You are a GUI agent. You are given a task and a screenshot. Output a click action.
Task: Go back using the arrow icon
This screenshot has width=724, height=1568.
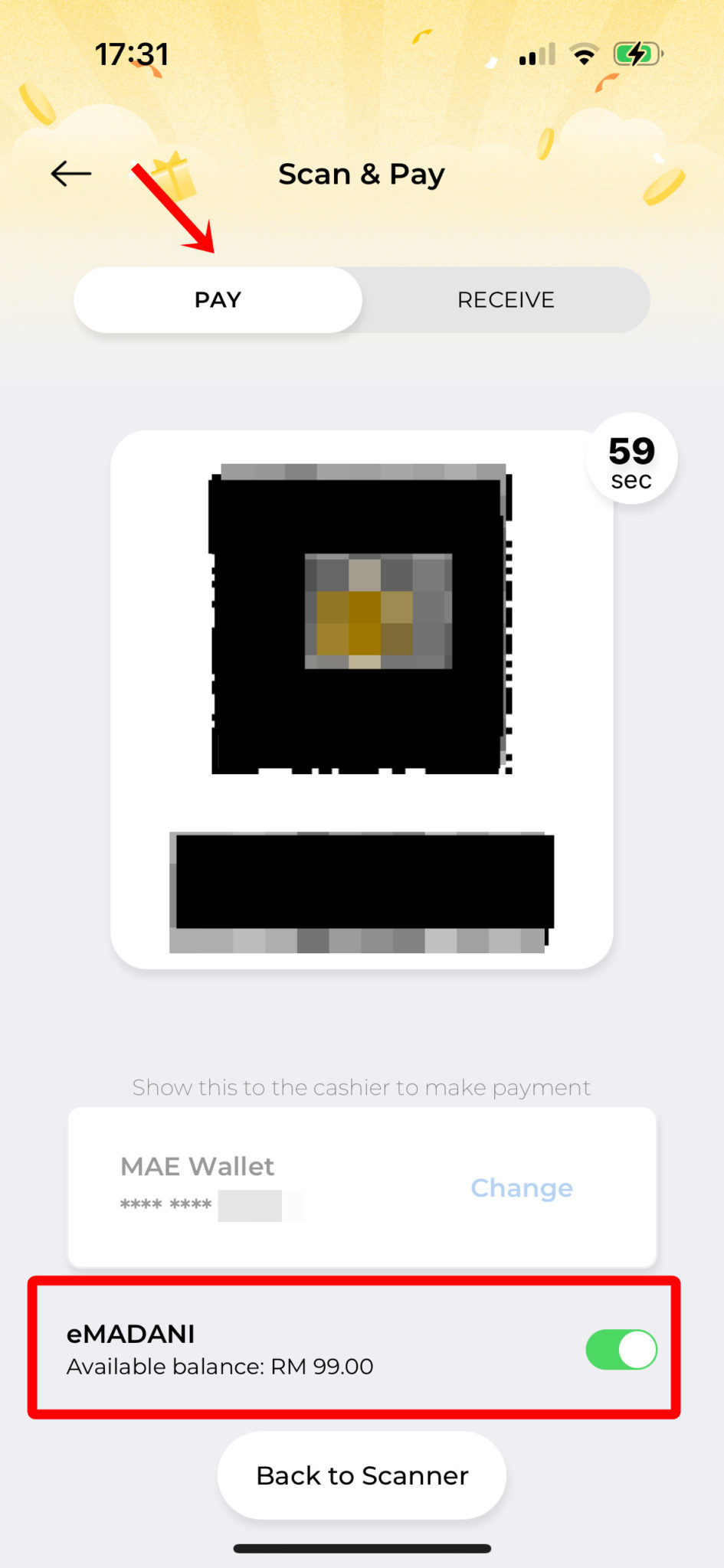coord(71,174)
